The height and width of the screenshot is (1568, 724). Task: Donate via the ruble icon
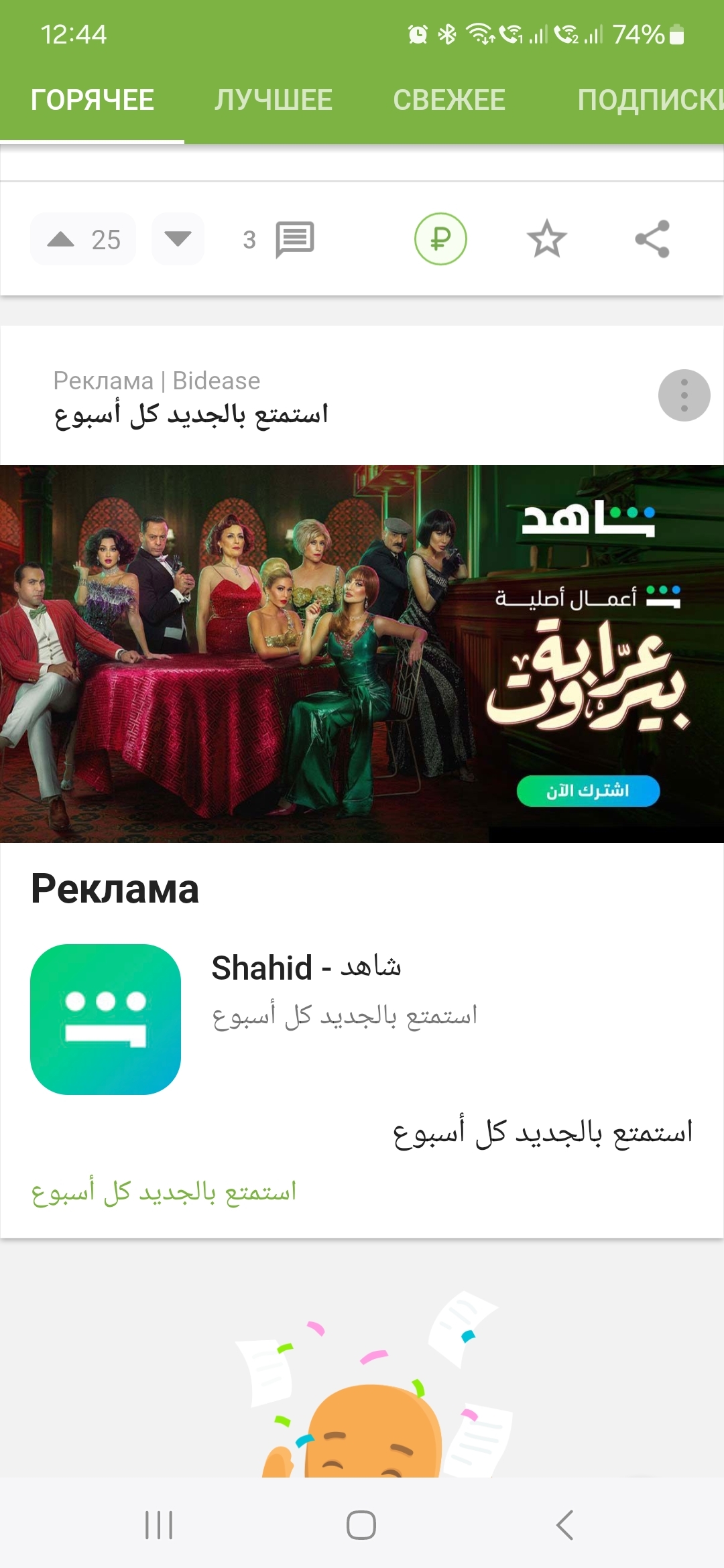(x=440, y=239)
